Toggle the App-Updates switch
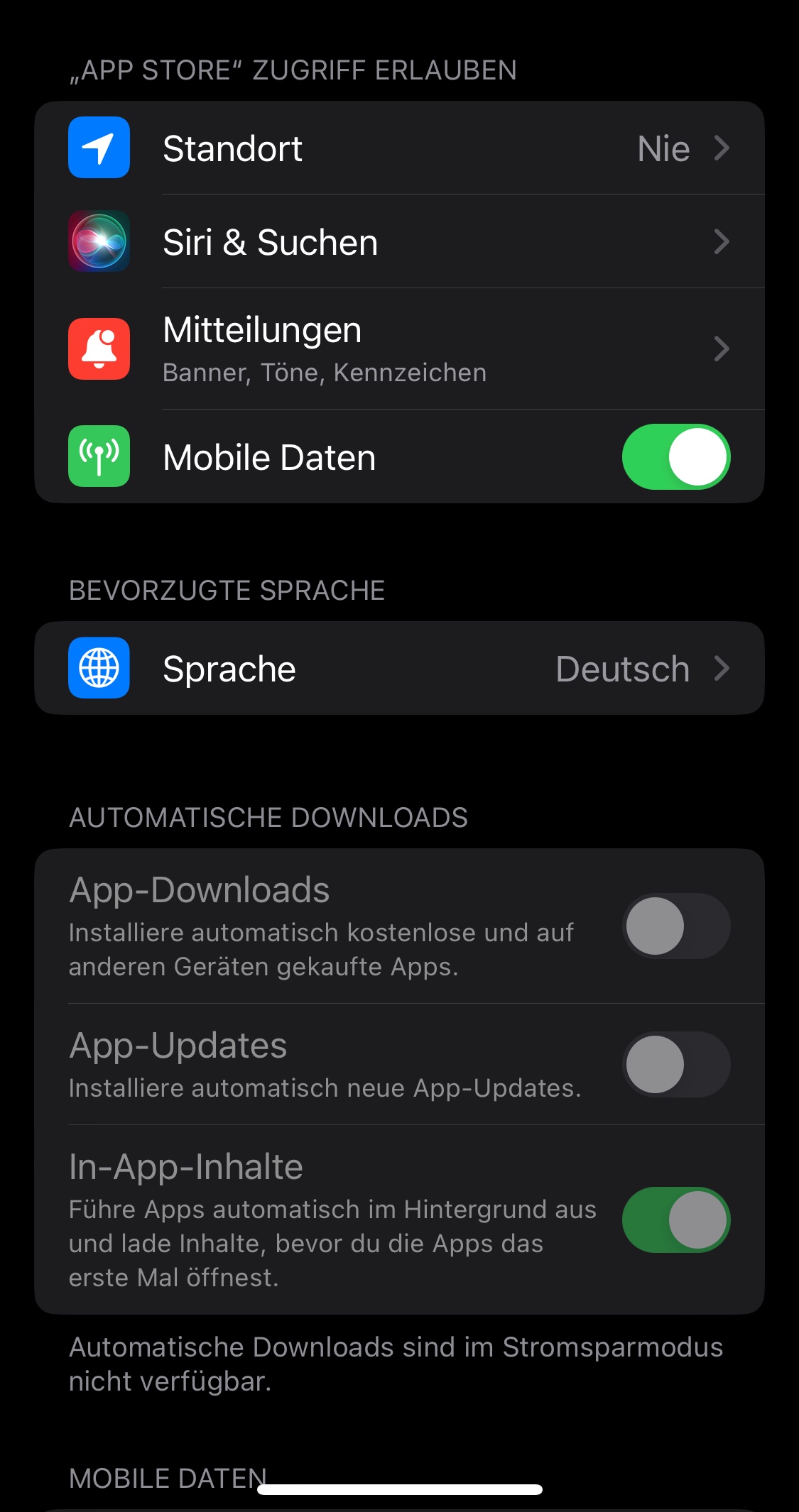799x1512 pixels. [x=675, y=1064]
